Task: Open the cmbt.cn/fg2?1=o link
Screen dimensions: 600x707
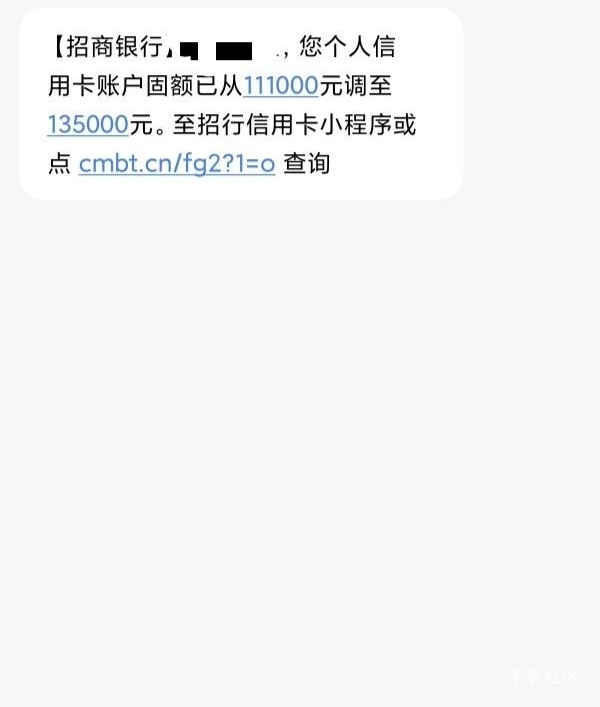Action: click(176, 164)
